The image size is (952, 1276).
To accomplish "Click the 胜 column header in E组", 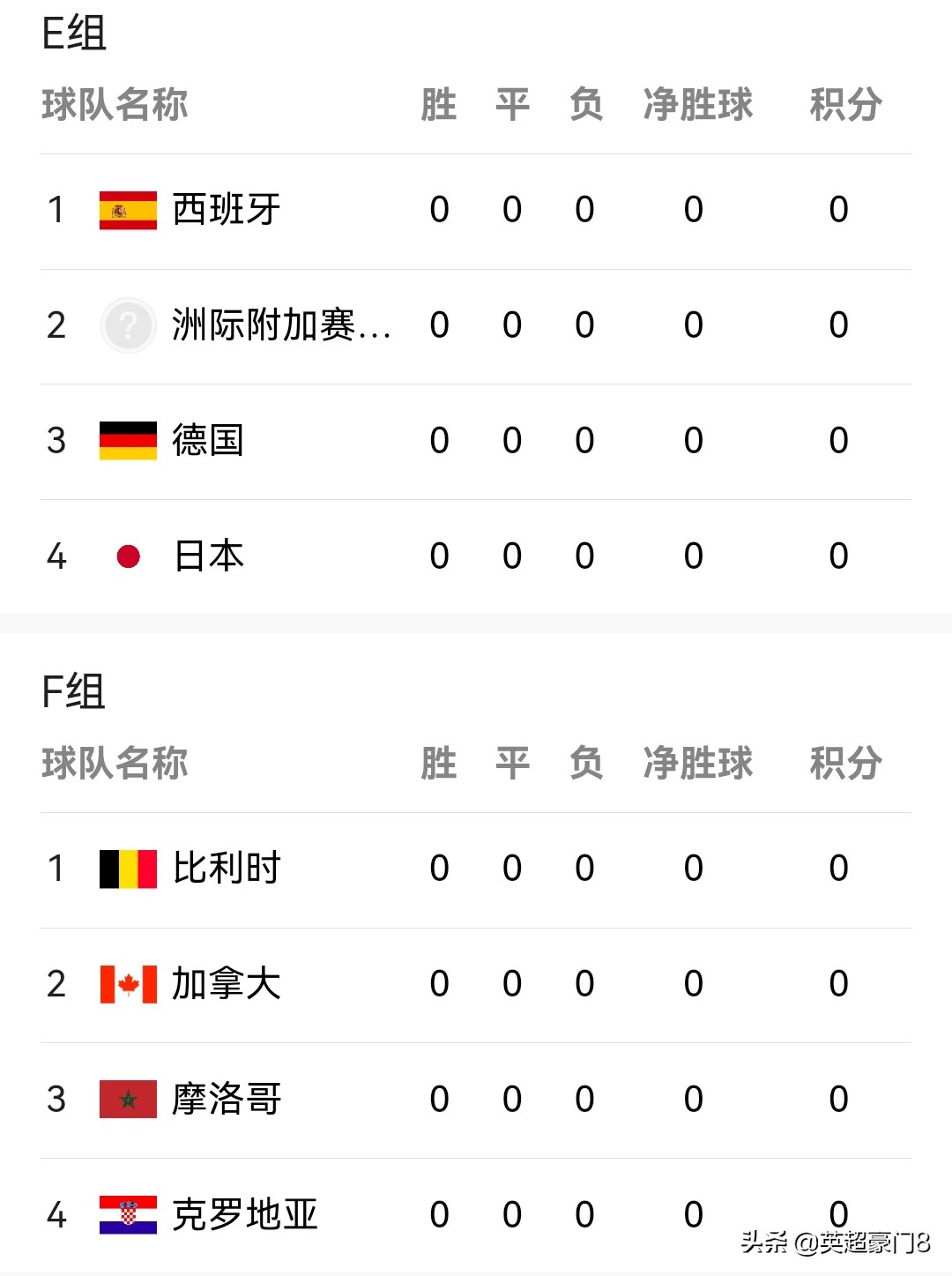I will (x=438, y=105).
